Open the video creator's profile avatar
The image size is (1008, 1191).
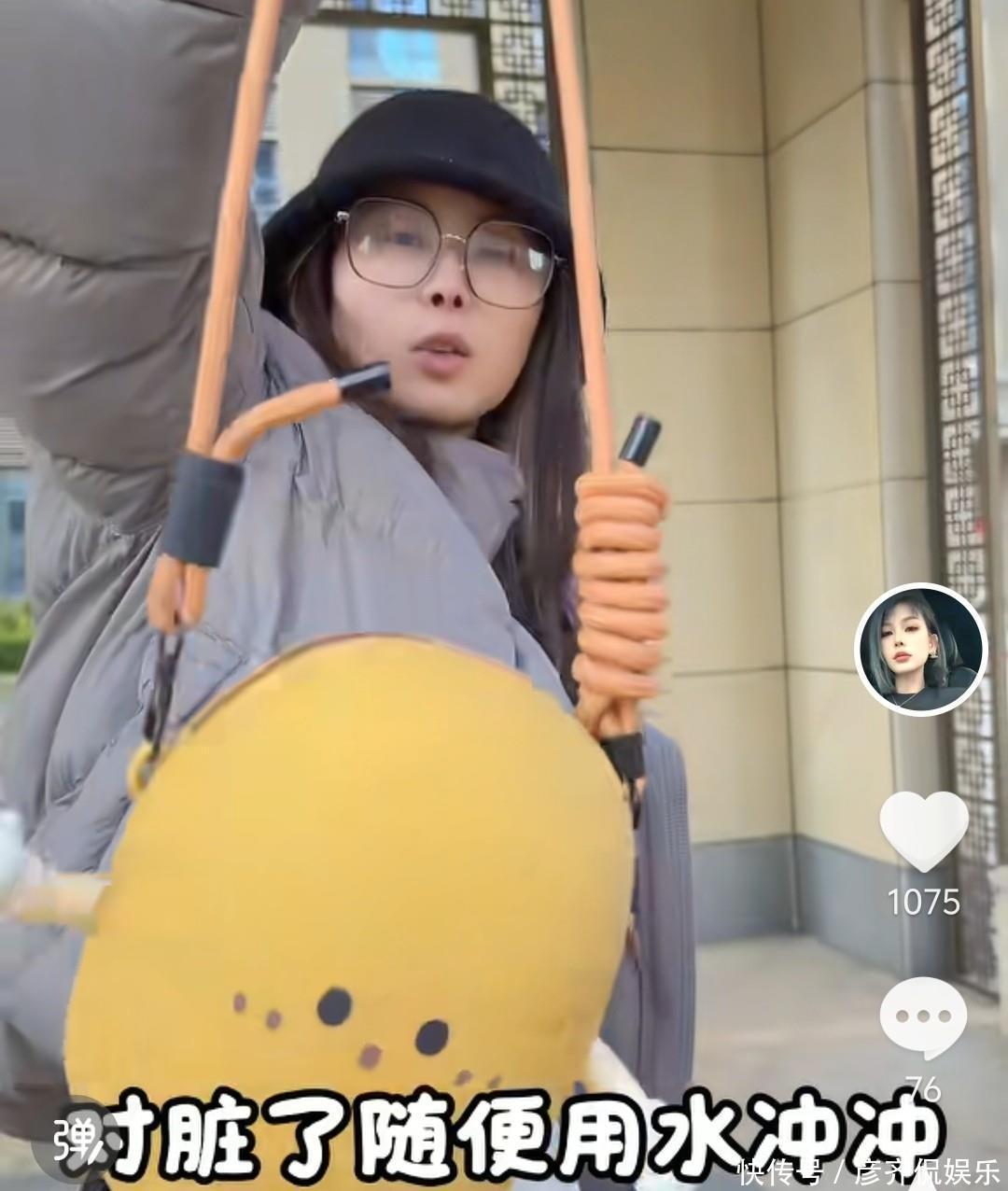pyautogui.click(x=920, y=650)
